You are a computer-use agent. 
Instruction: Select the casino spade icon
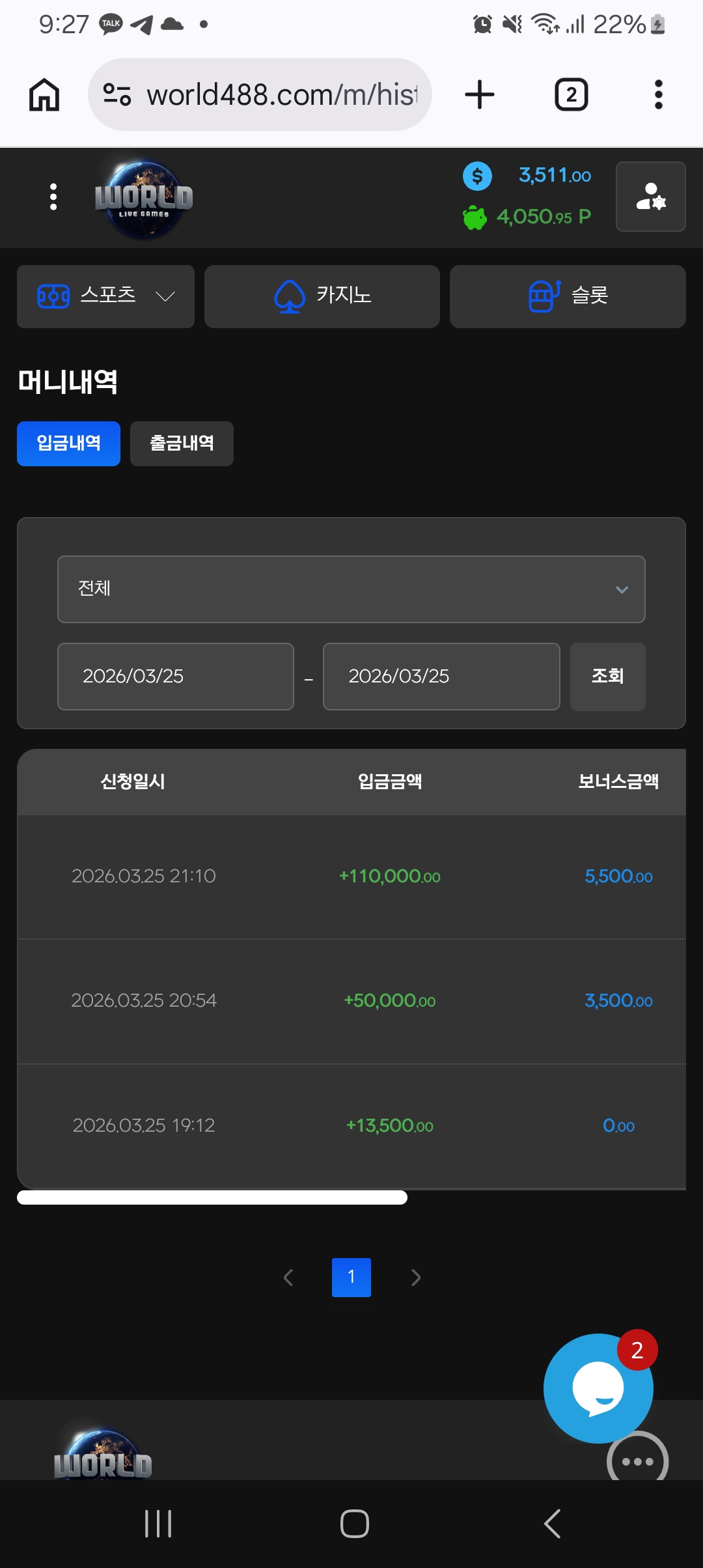tap(291, 296)
